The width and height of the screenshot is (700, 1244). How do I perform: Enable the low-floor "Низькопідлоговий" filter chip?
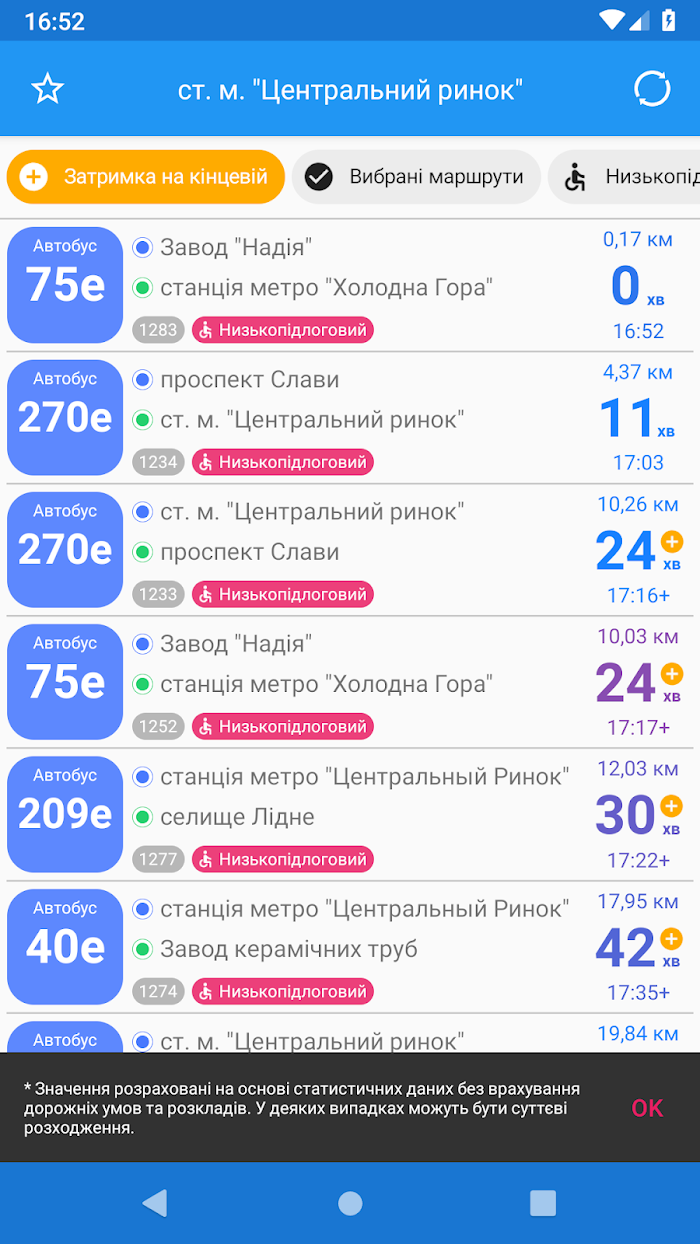click(624, 177)
